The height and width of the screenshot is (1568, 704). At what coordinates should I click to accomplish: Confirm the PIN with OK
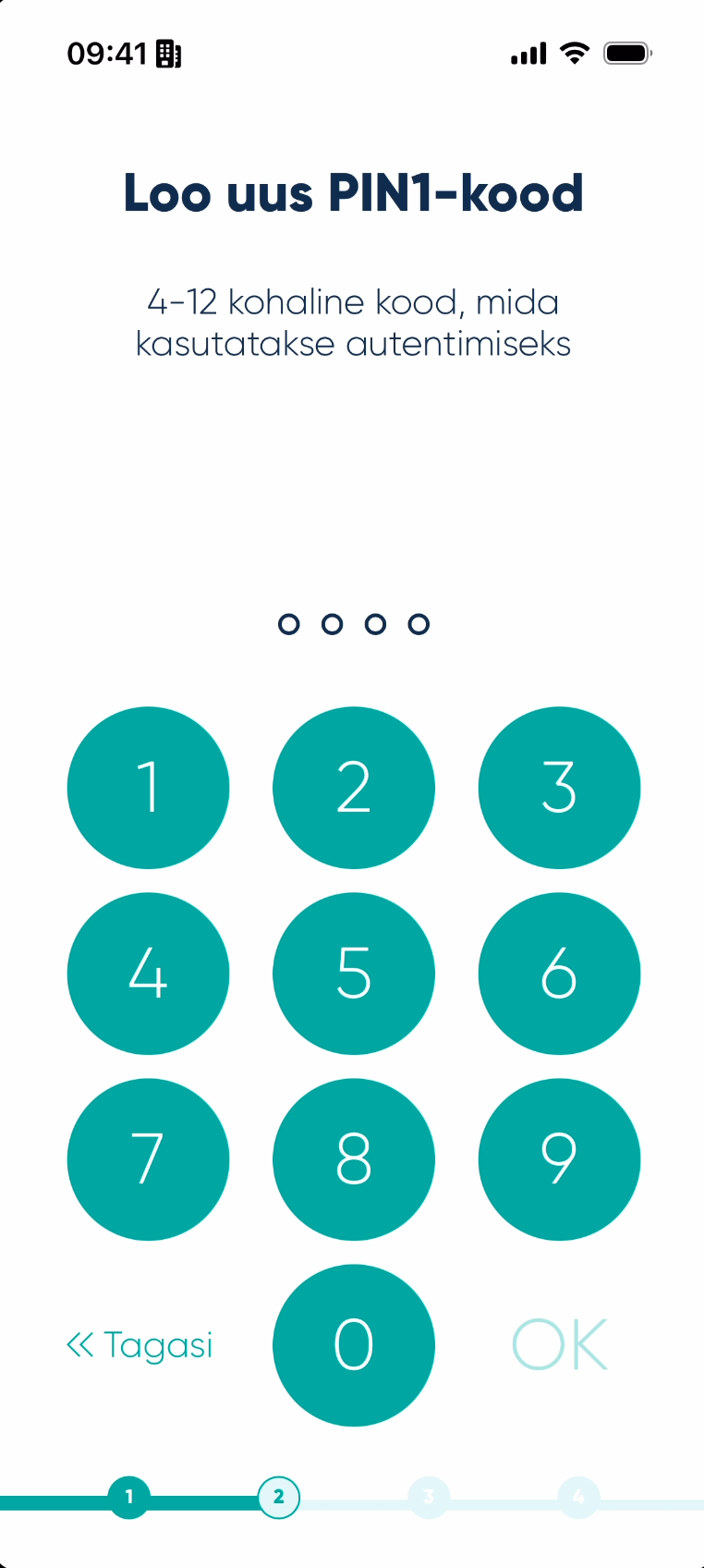point(560,1345)
